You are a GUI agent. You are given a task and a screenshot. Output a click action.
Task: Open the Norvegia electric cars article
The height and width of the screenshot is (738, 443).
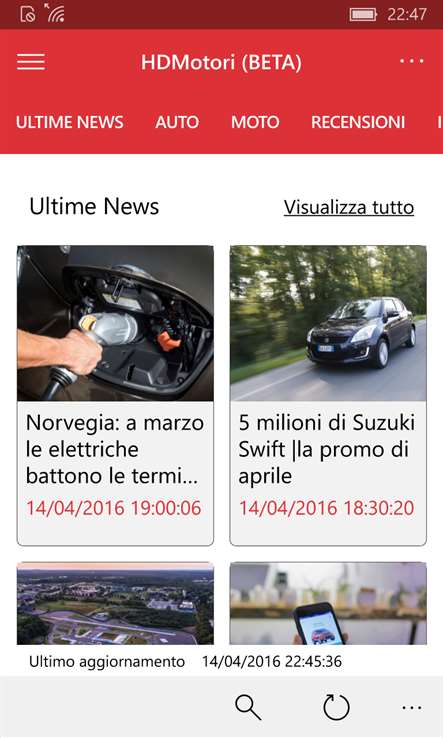(115, 395)
